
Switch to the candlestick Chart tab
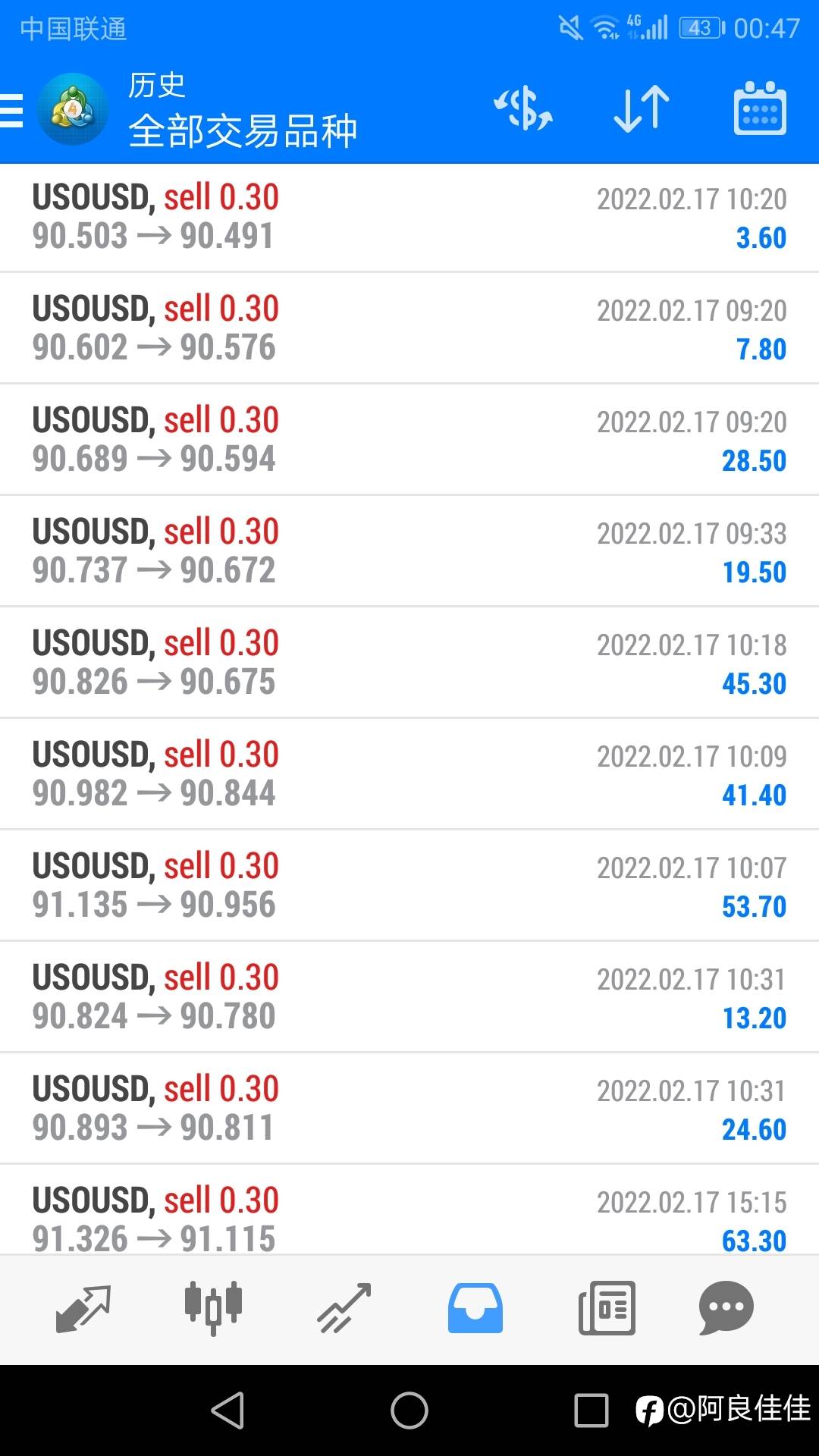pos(213,1309)
